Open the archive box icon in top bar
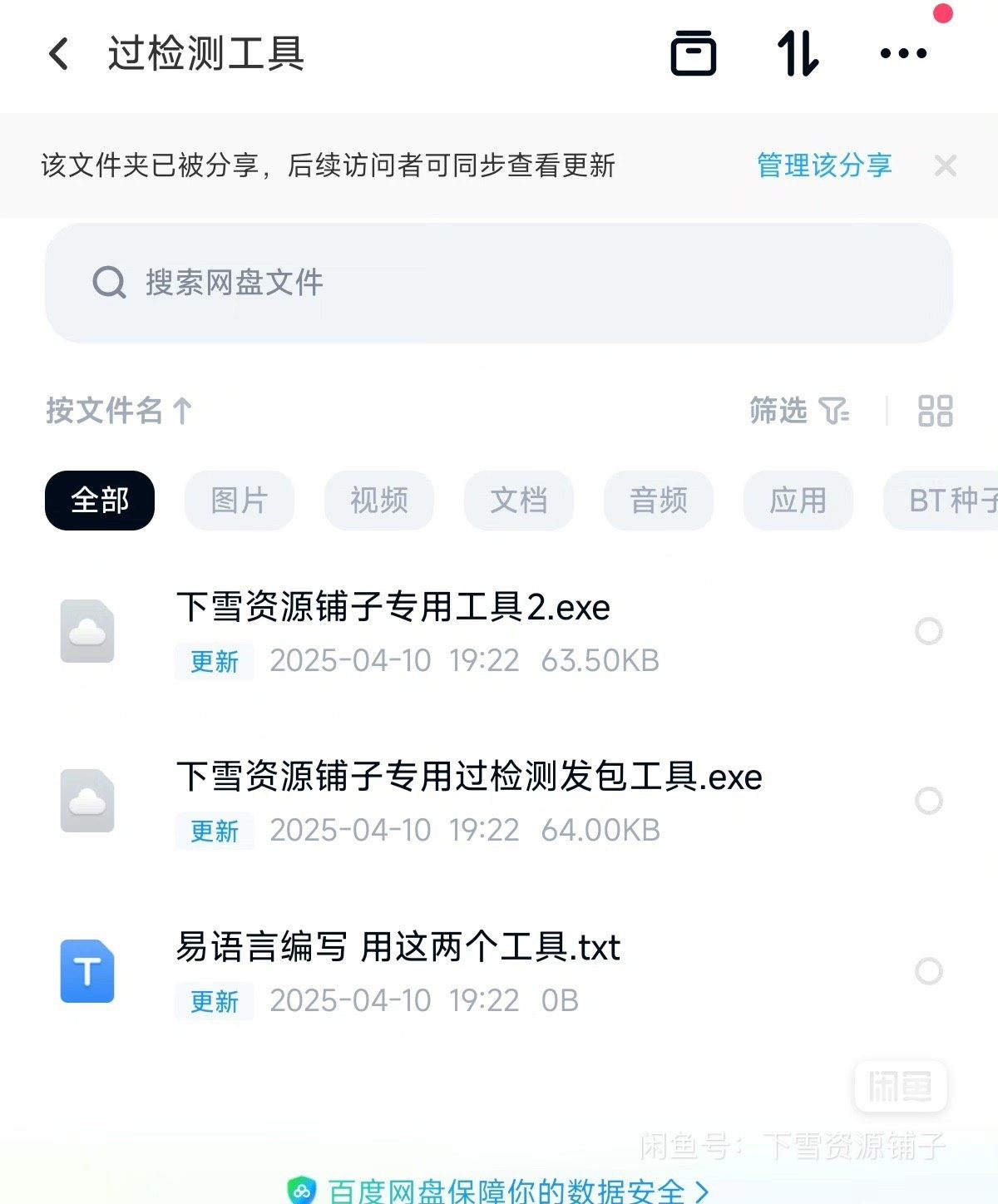This screenshot has height=1204, width=998. 693,54
